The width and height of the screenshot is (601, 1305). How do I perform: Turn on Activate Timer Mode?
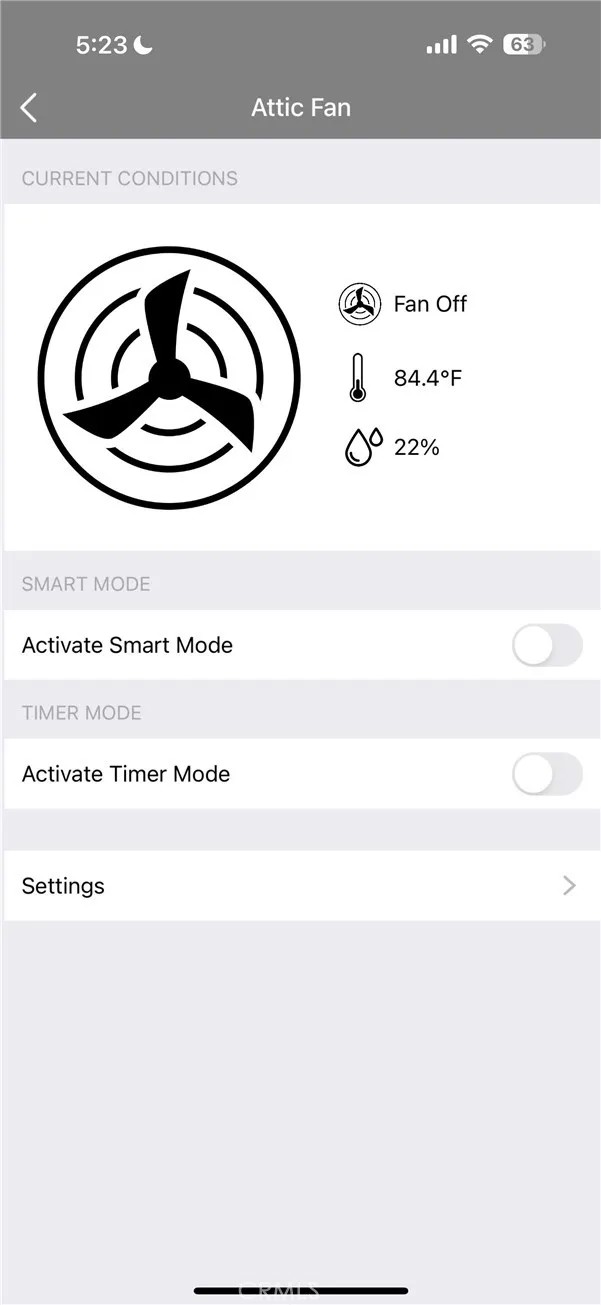tap(547, 774)
